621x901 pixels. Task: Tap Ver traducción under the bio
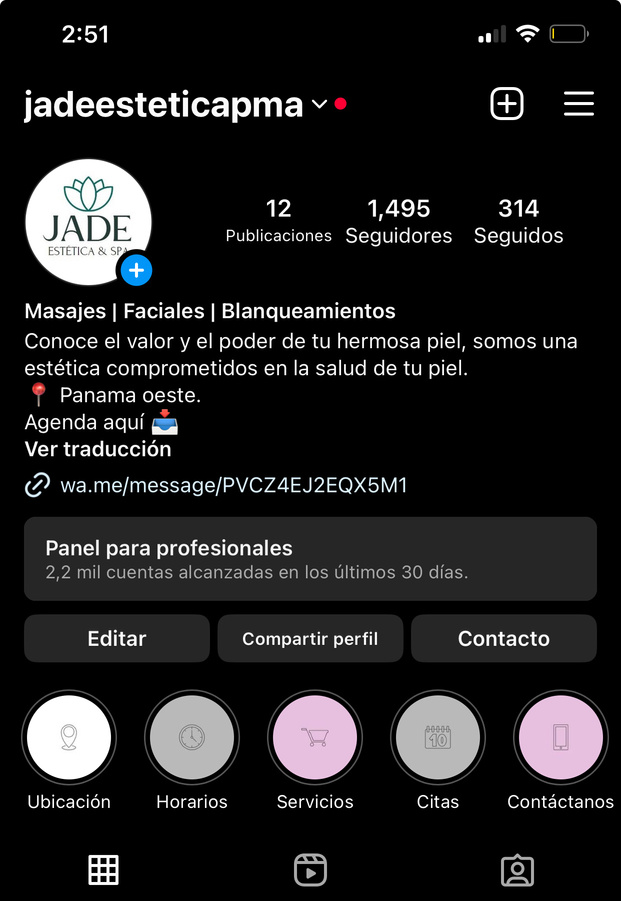98,449
